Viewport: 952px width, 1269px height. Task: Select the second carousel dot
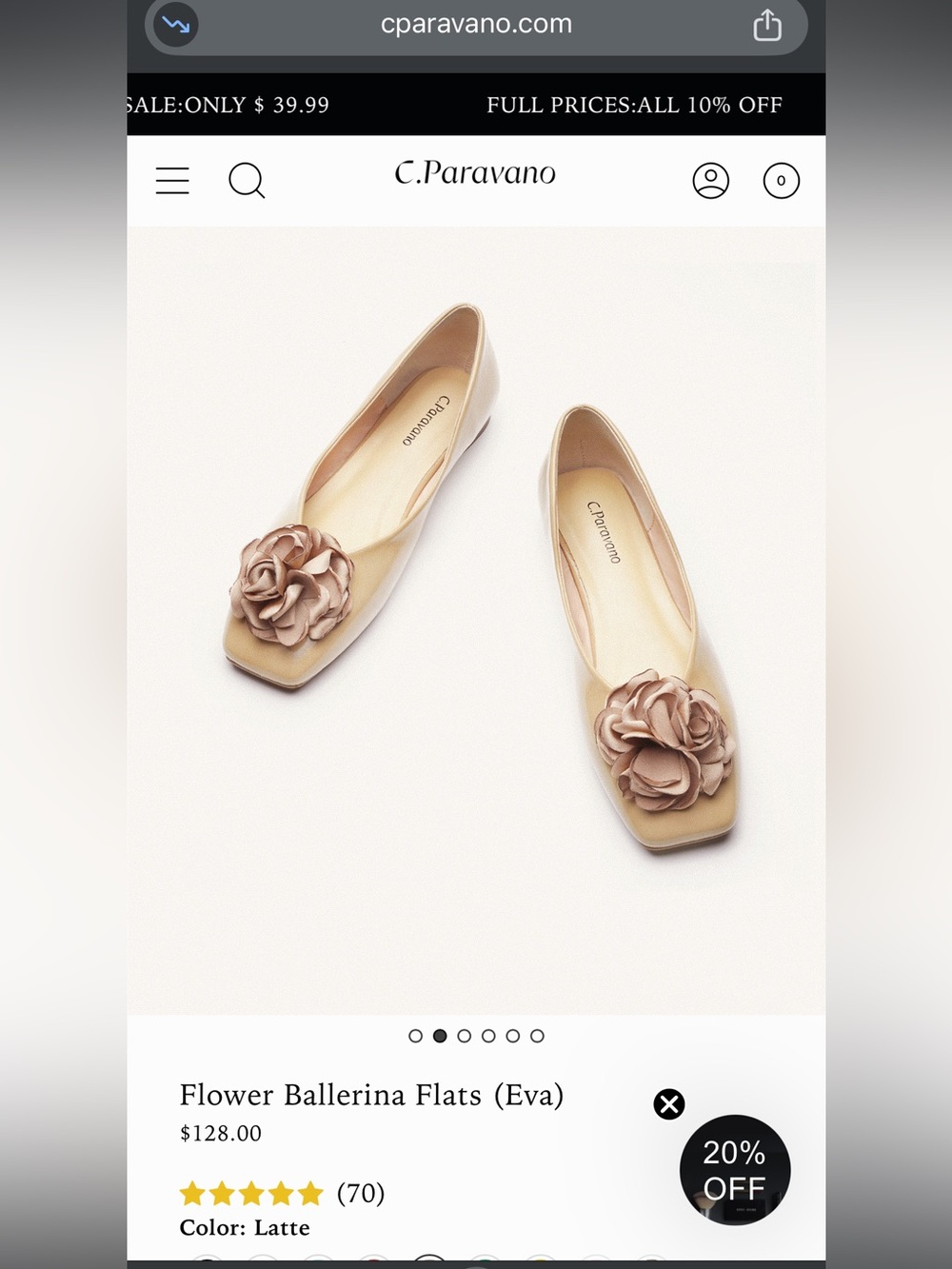(440, 1036)
